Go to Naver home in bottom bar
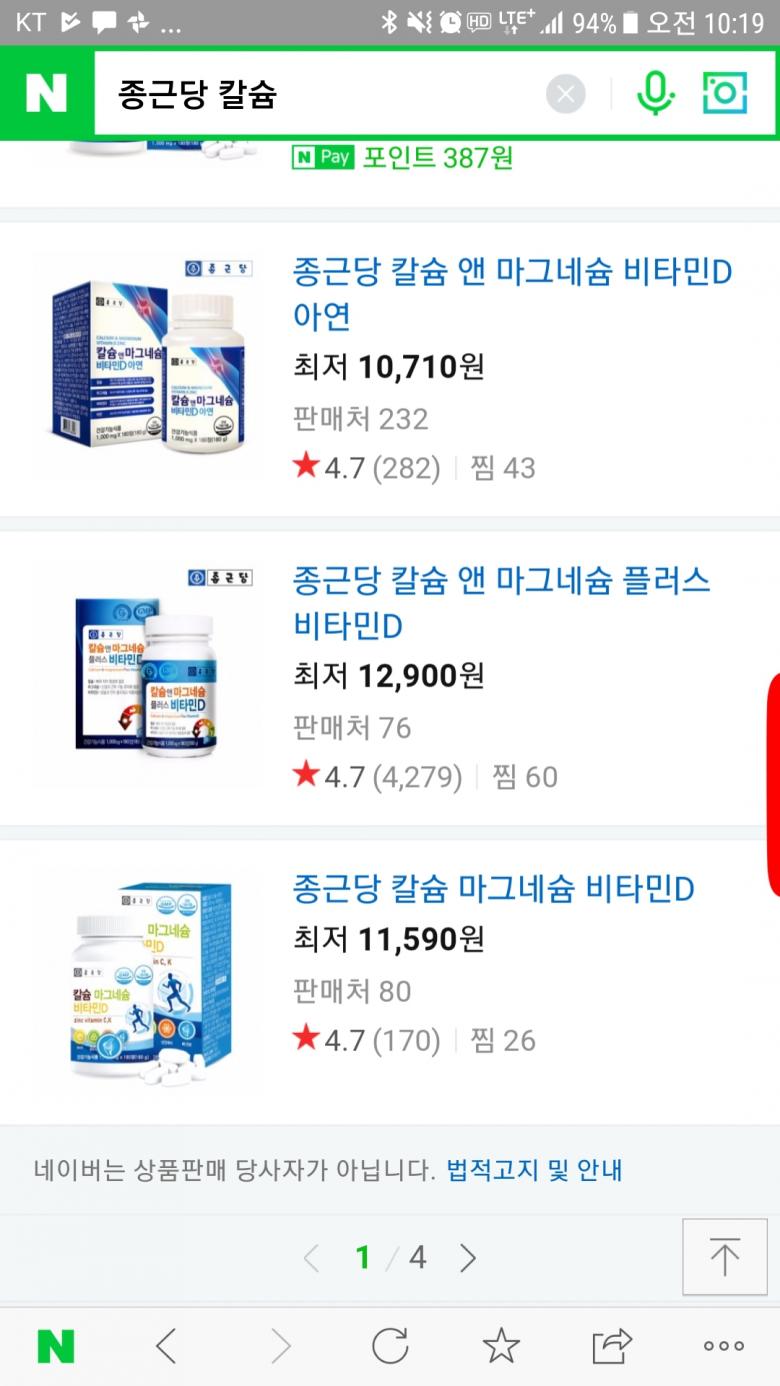Screen dimensions: 780x1386 [56, 1346]
